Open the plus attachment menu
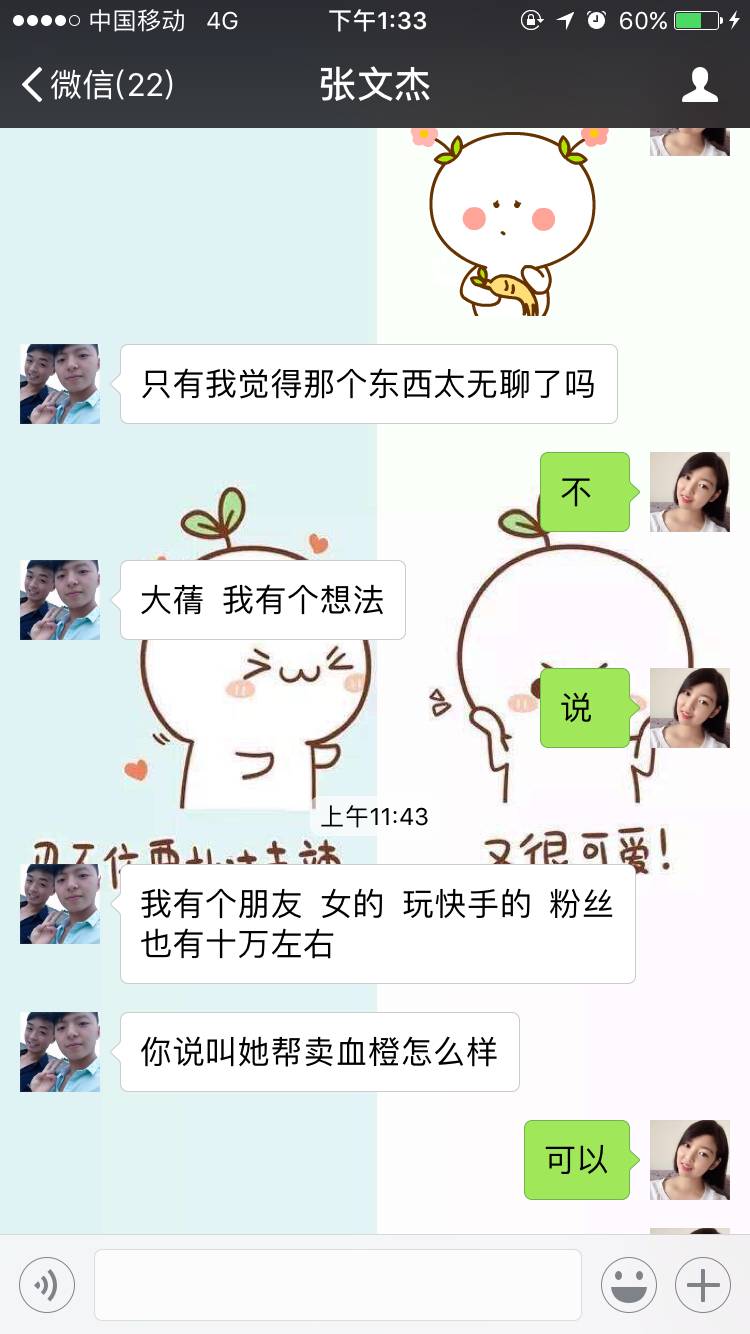This screenshot has height=1334, width=750. [703, 1285]
